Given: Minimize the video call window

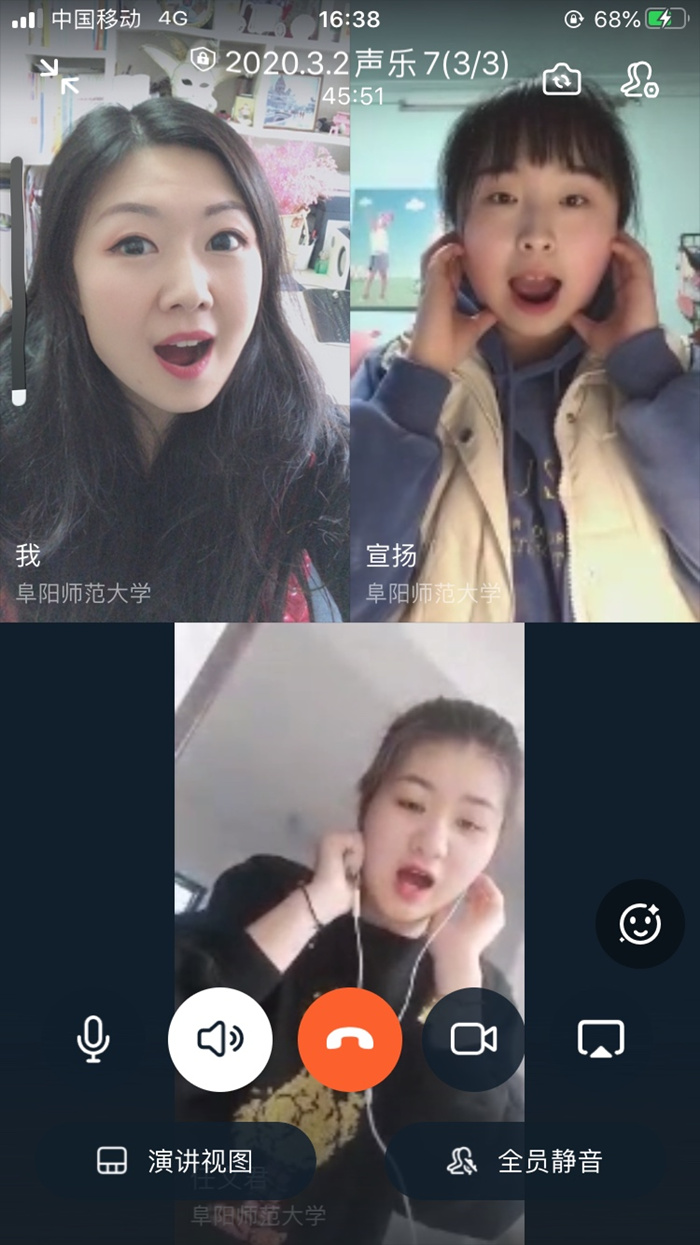Looking at the screenshot, I should click(57, 77).
